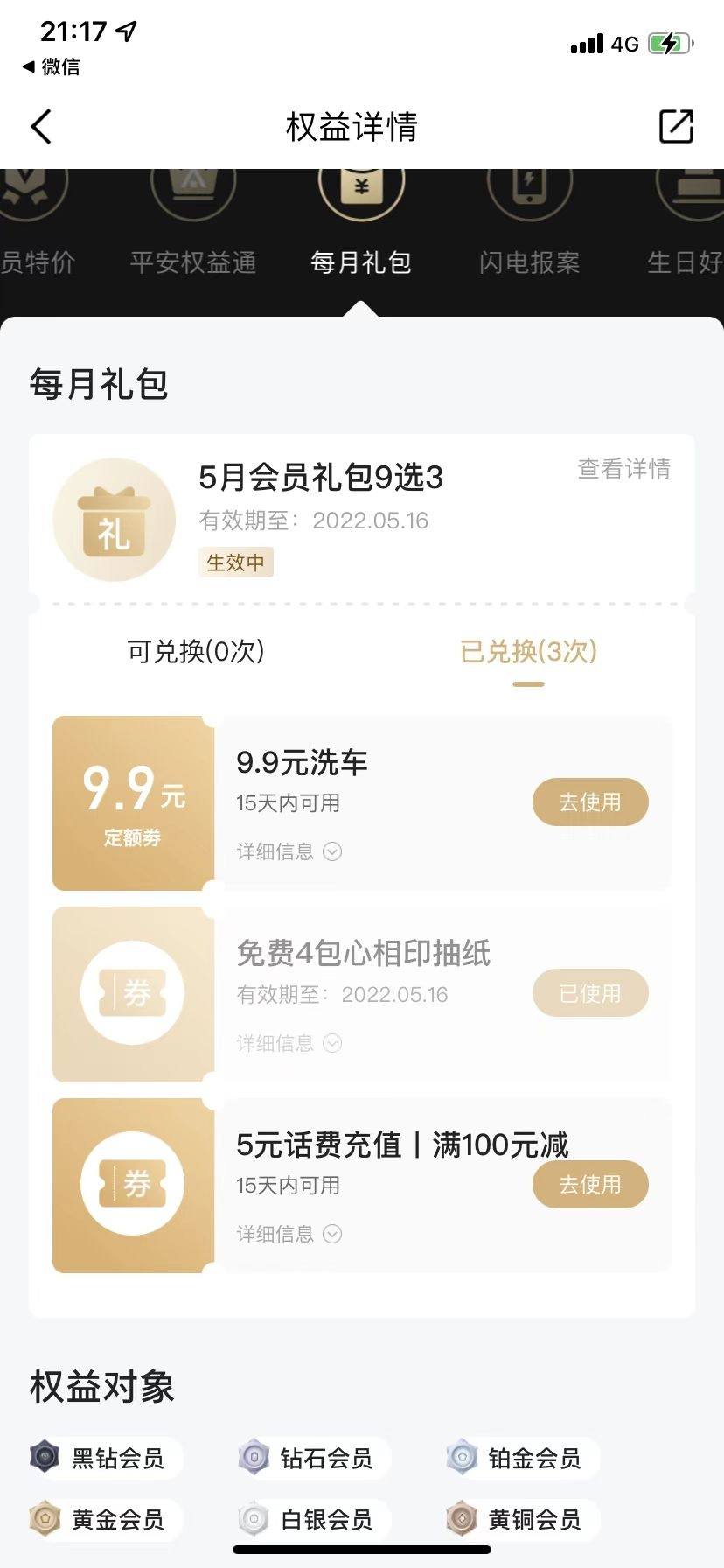Expand 详细信息 under 5元话费充值
The image size is (724, 1568).
pos(289,1234)
